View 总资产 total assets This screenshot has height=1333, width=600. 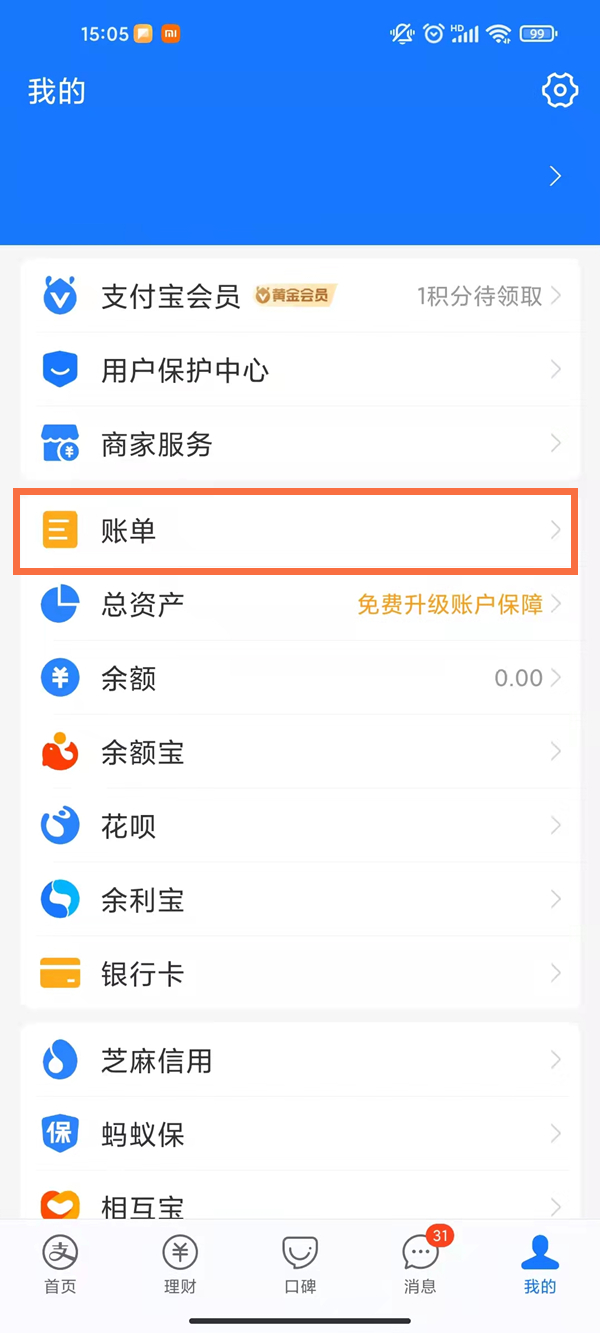coord(300,605)
